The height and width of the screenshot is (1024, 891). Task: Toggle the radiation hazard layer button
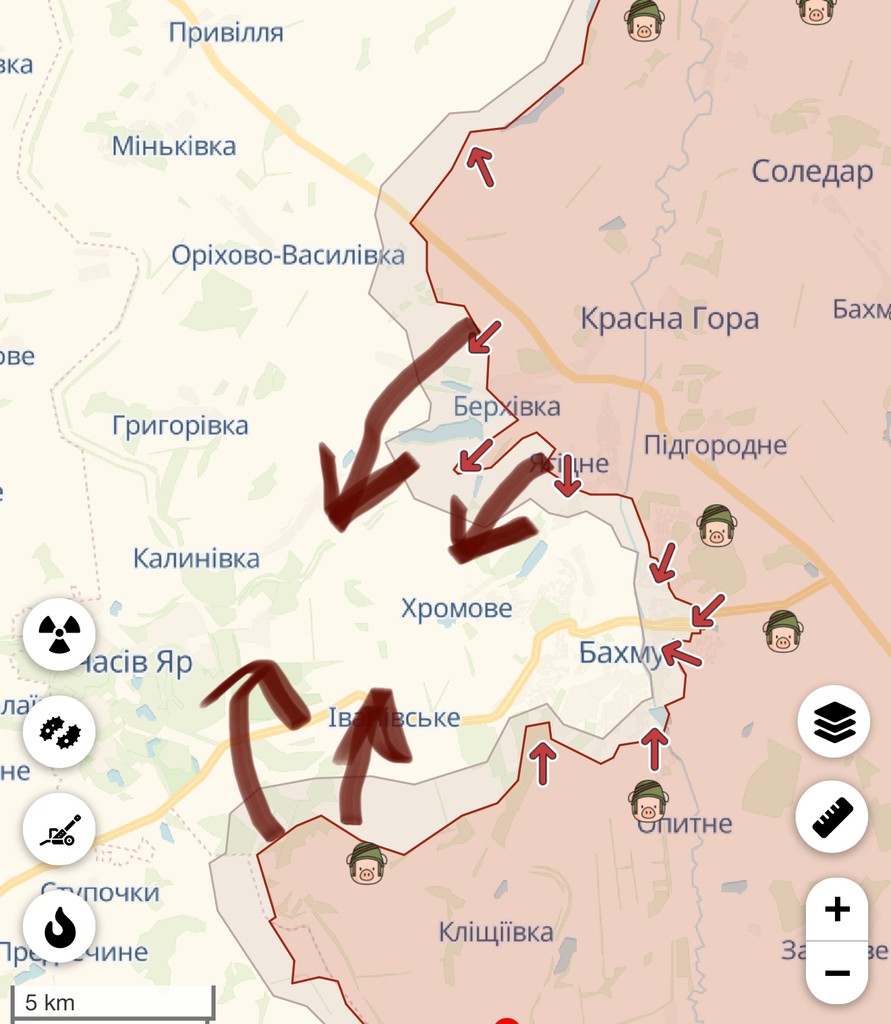pyautogui.click(x=59, y=634)
